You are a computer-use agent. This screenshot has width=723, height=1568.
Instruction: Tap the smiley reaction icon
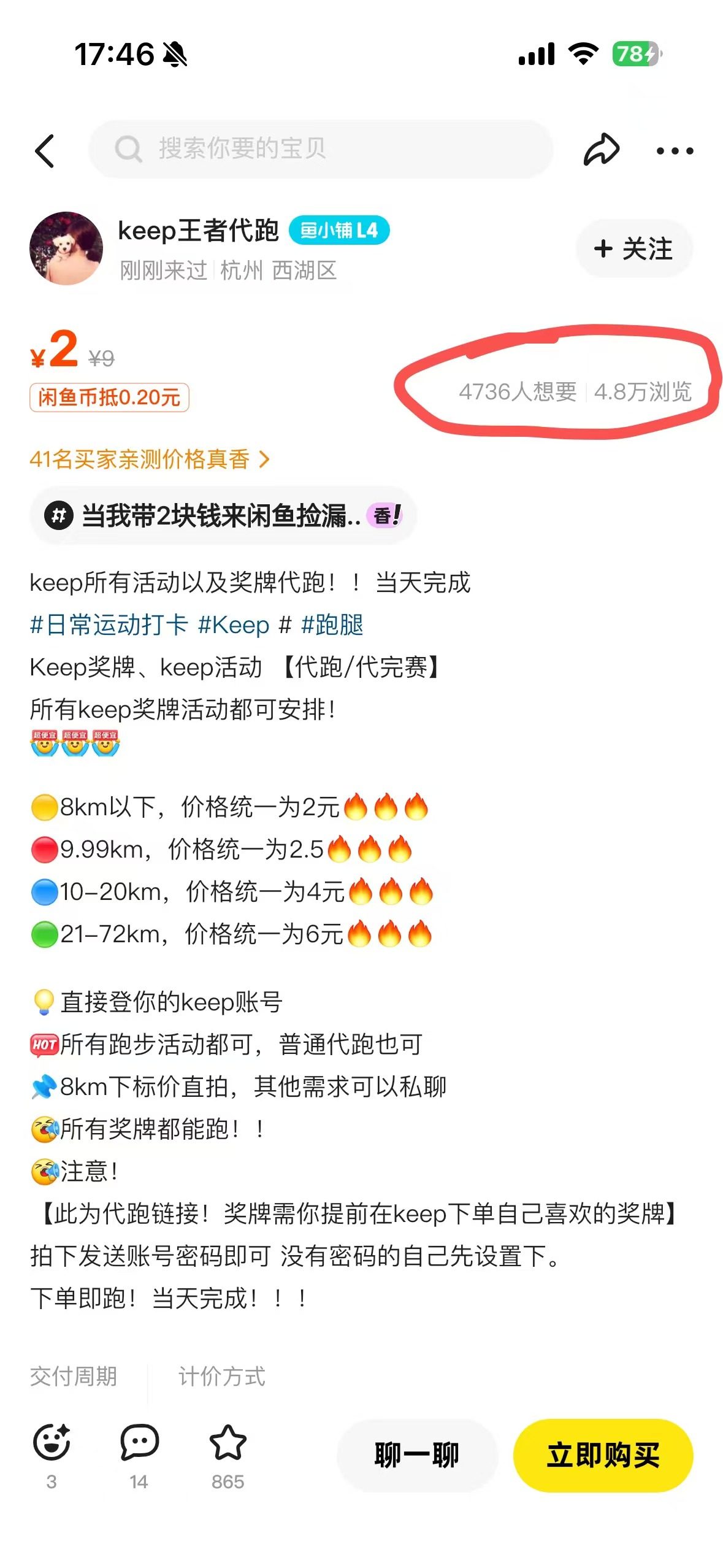coord(52,1443)
